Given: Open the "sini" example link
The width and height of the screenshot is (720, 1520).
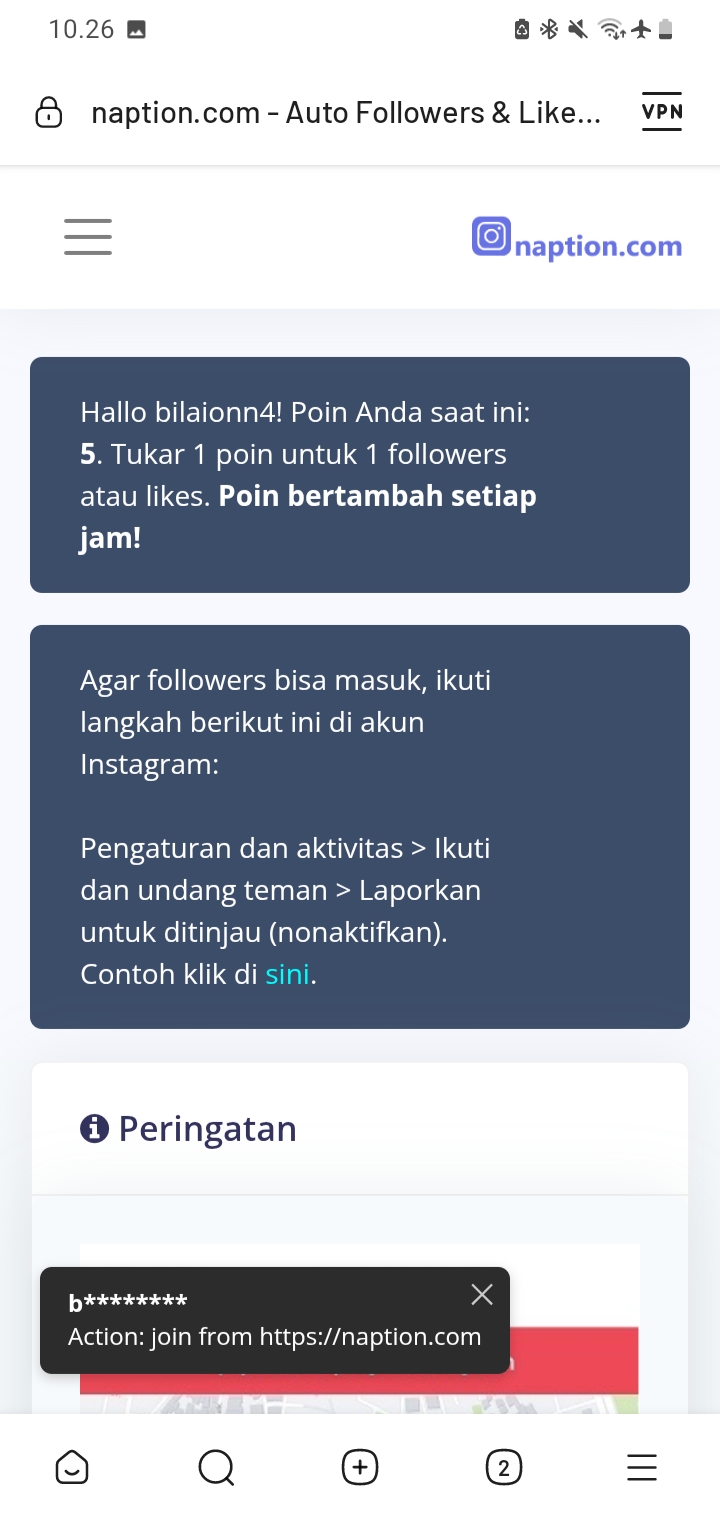Looking at the screenshot, I should point(287,974).
